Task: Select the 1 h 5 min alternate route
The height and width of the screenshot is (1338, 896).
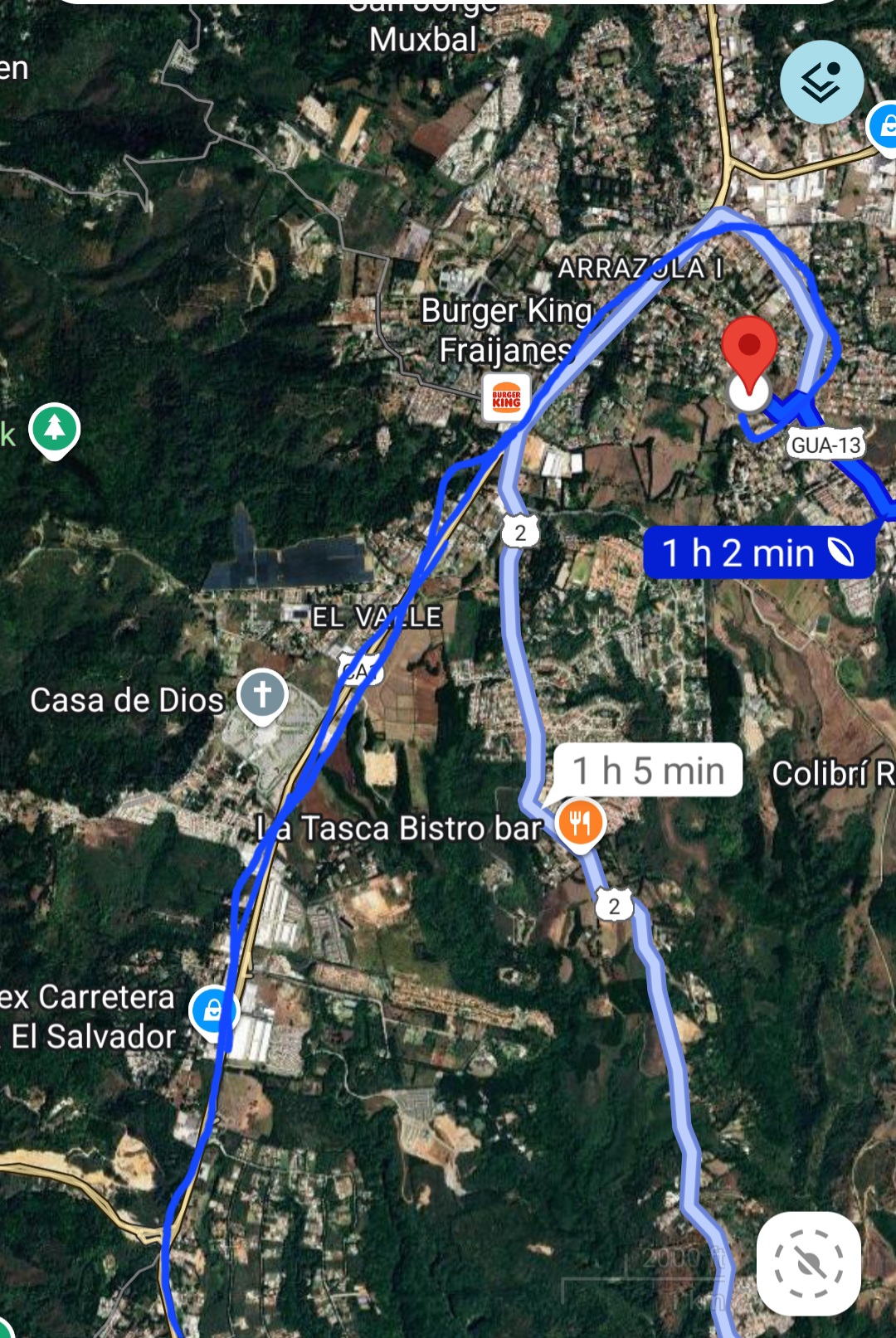Action: click(648, 771)
